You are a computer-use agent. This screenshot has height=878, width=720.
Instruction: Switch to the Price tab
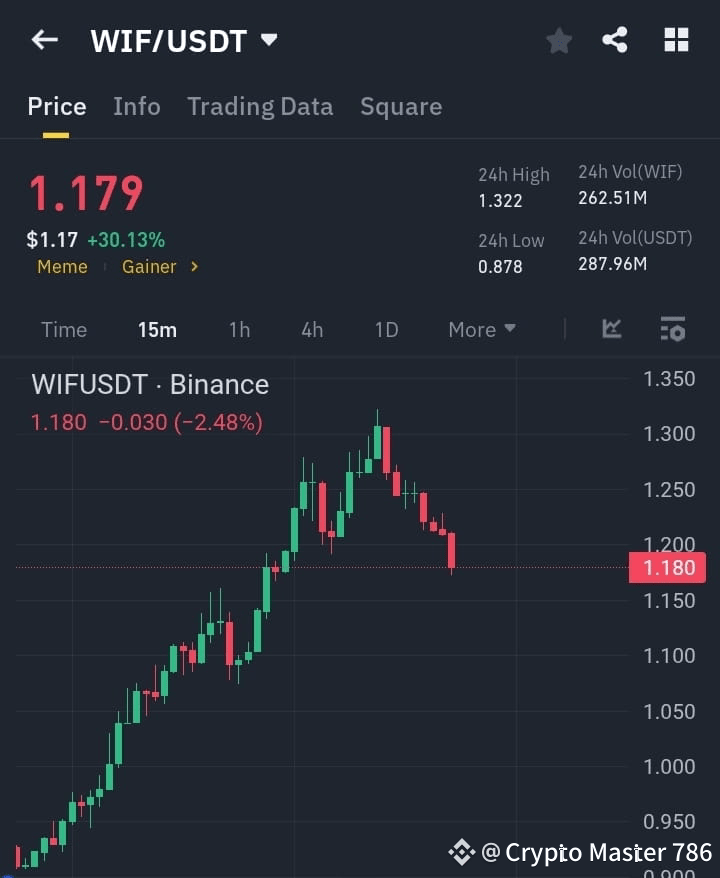pyautogui.click(x=56, y=106)
